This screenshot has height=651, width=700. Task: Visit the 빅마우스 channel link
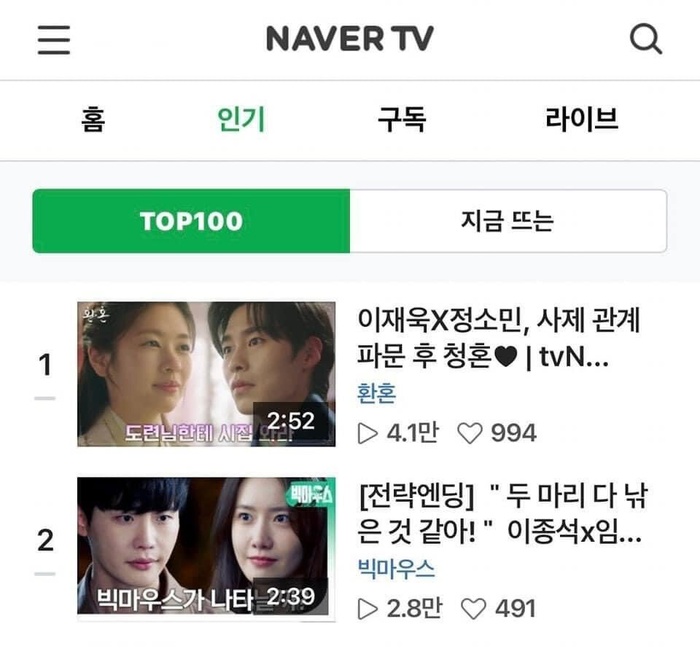click(x=396, y=568)
